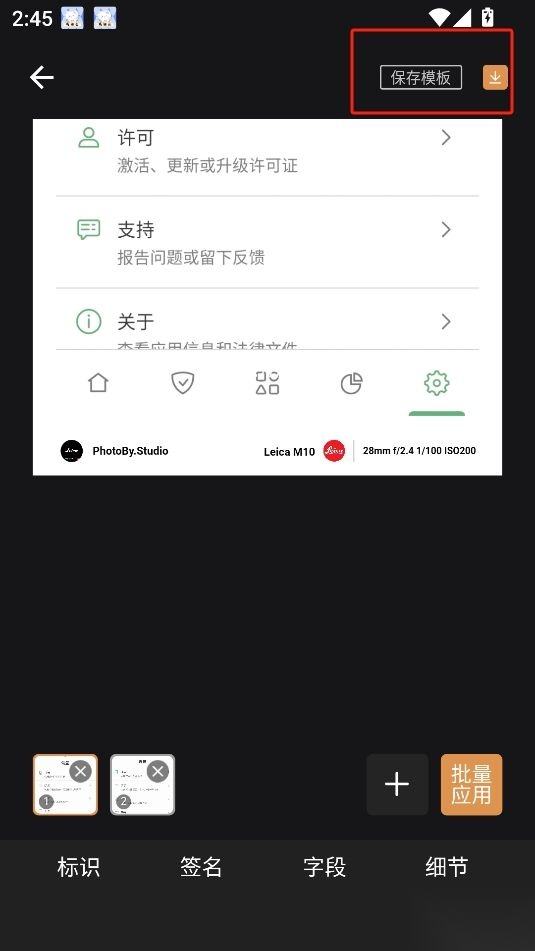Tap the orange download icon
The height and width of the screenshot is (951, 535).
click(495, 78)
